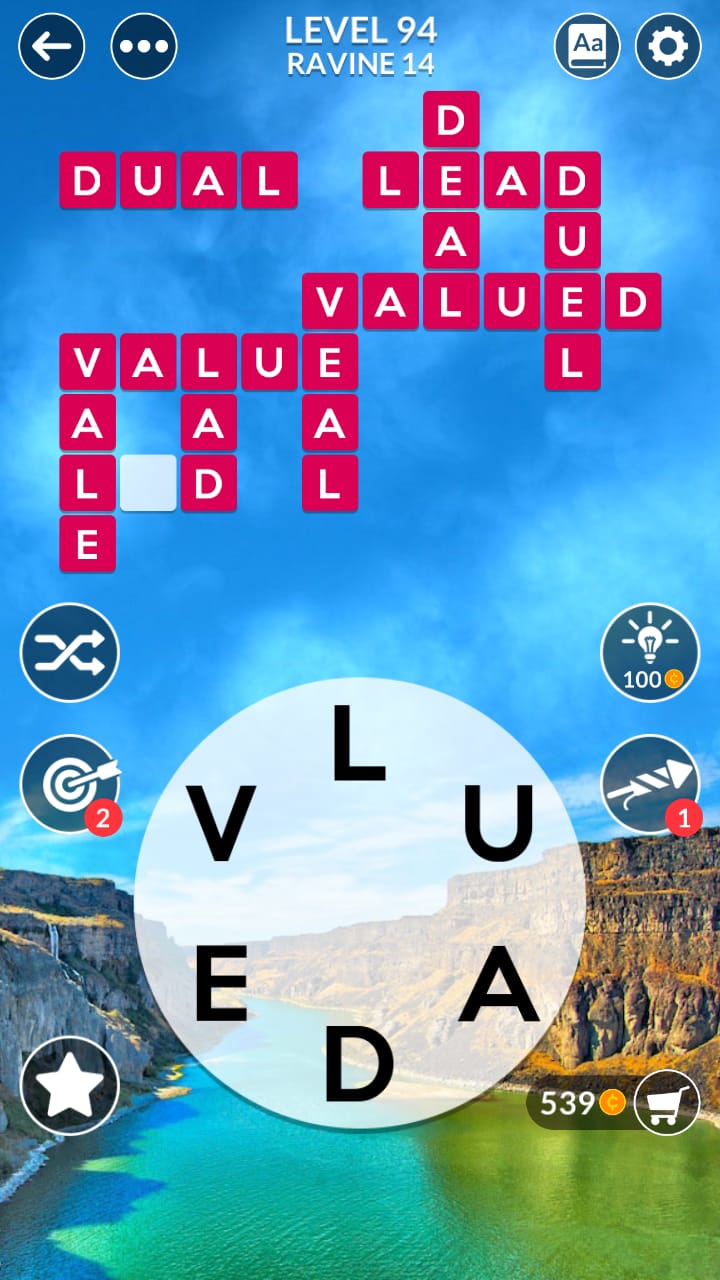Image resolution: width=720 pixels, height=1280 pixels.
Task: Open the settings gear
Action: coord(668,46)
